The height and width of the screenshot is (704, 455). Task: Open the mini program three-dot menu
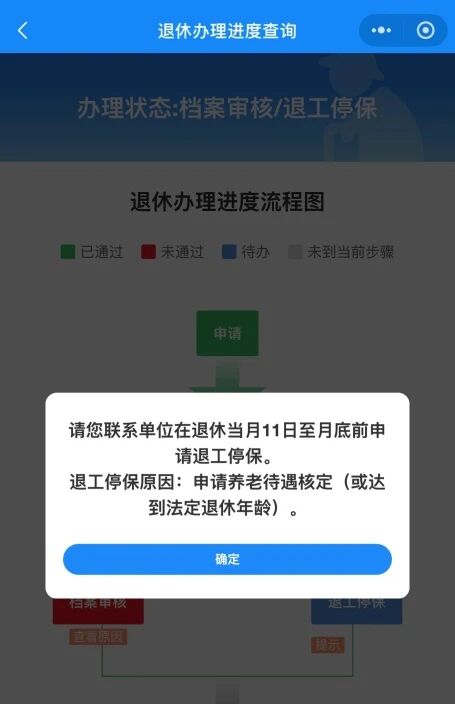click(x=381, y=31)
